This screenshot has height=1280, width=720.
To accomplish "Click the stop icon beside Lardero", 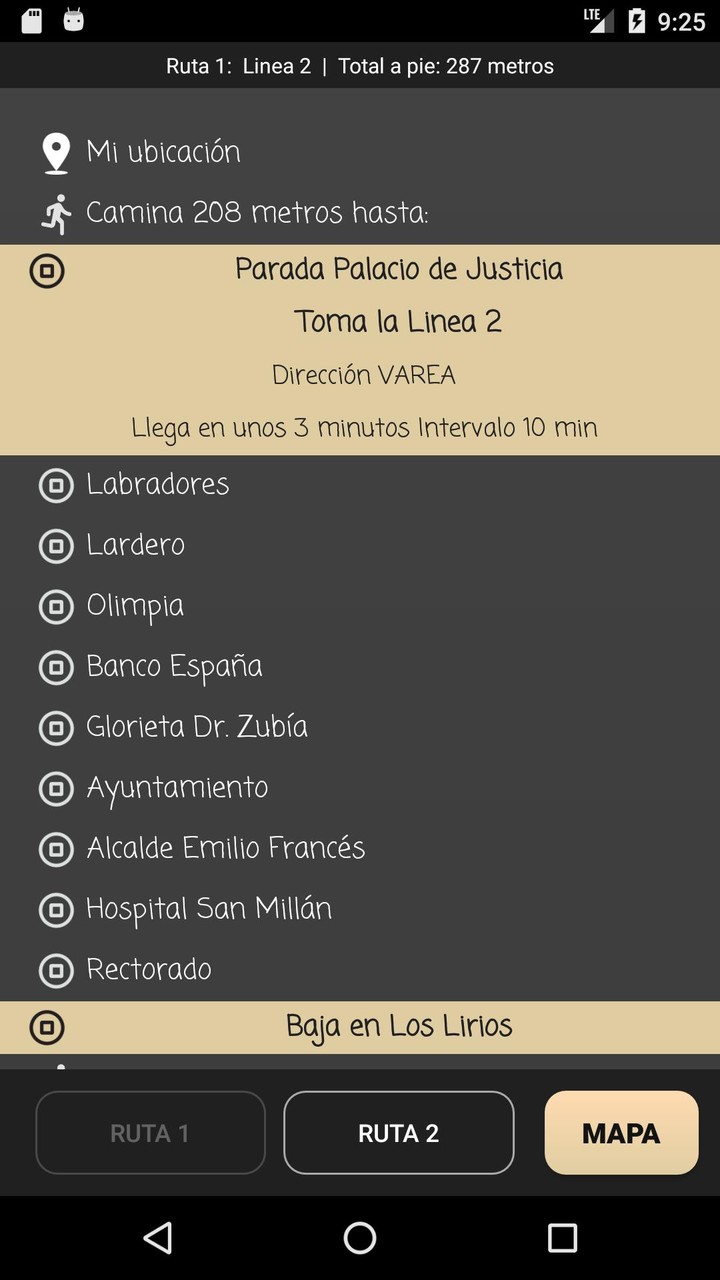I will pos(55,546).
